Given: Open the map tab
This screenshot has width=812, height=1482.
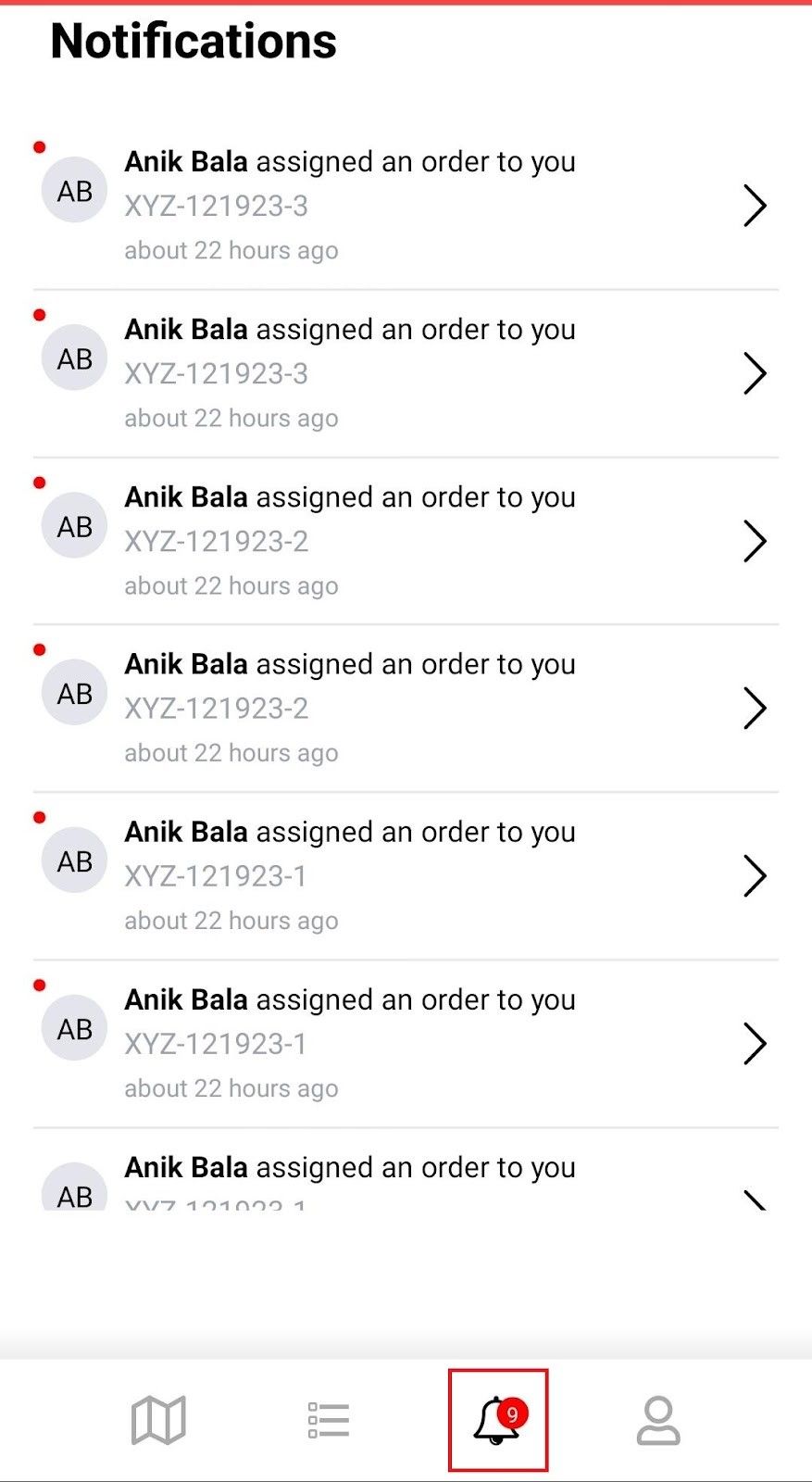Looking at the screenshot, I should coord(158,1420).
